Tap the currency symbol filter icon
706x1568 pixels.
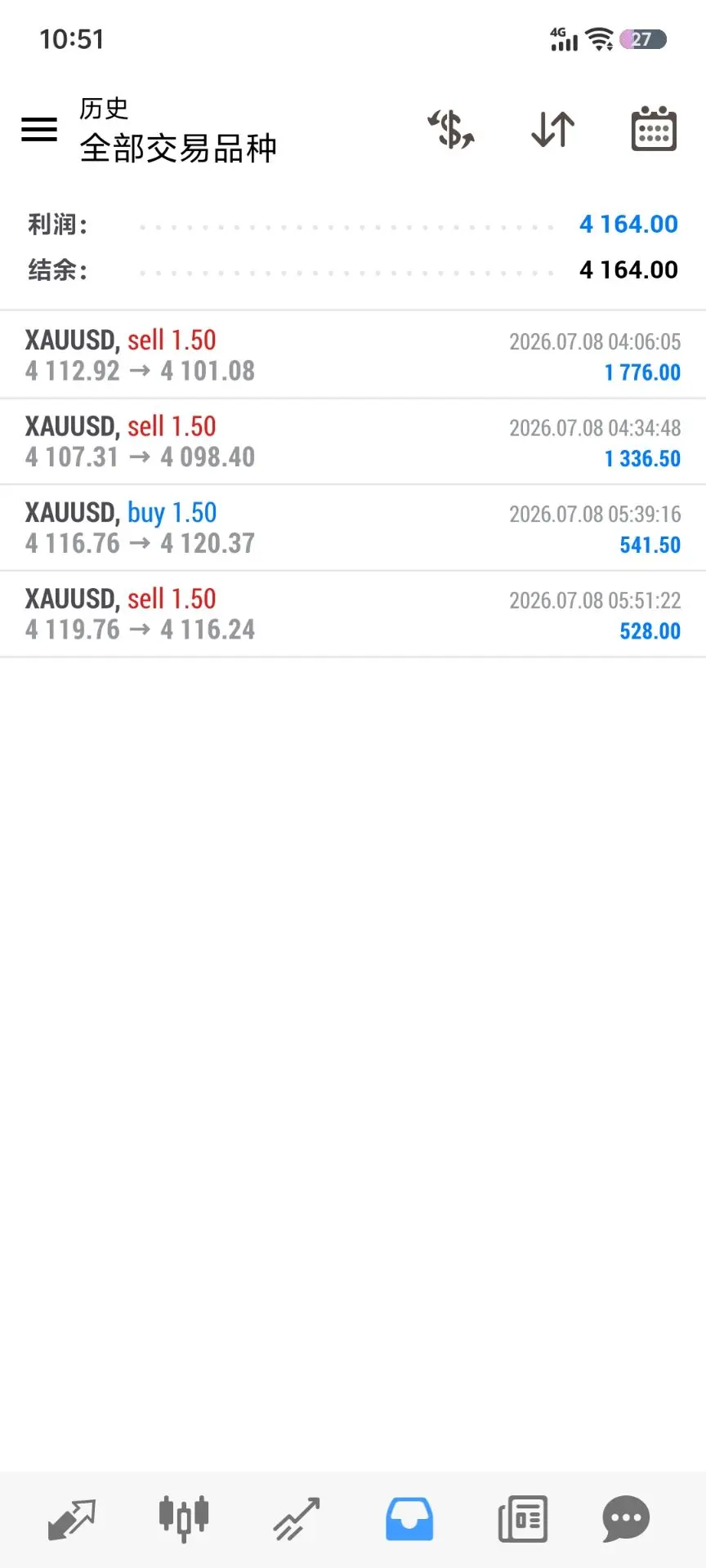451,129
